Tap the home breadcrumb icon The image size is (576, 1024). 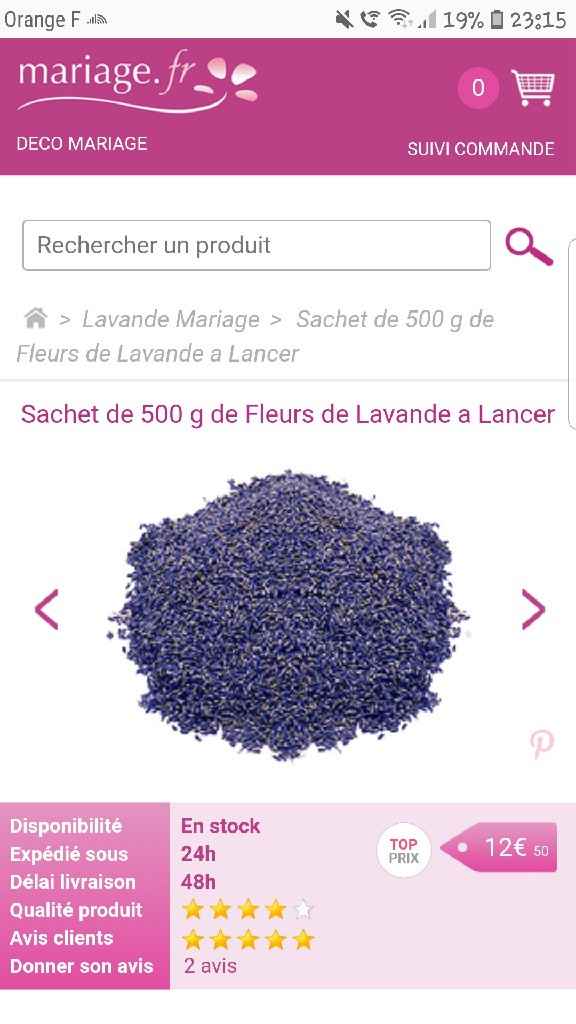point(35,319)
